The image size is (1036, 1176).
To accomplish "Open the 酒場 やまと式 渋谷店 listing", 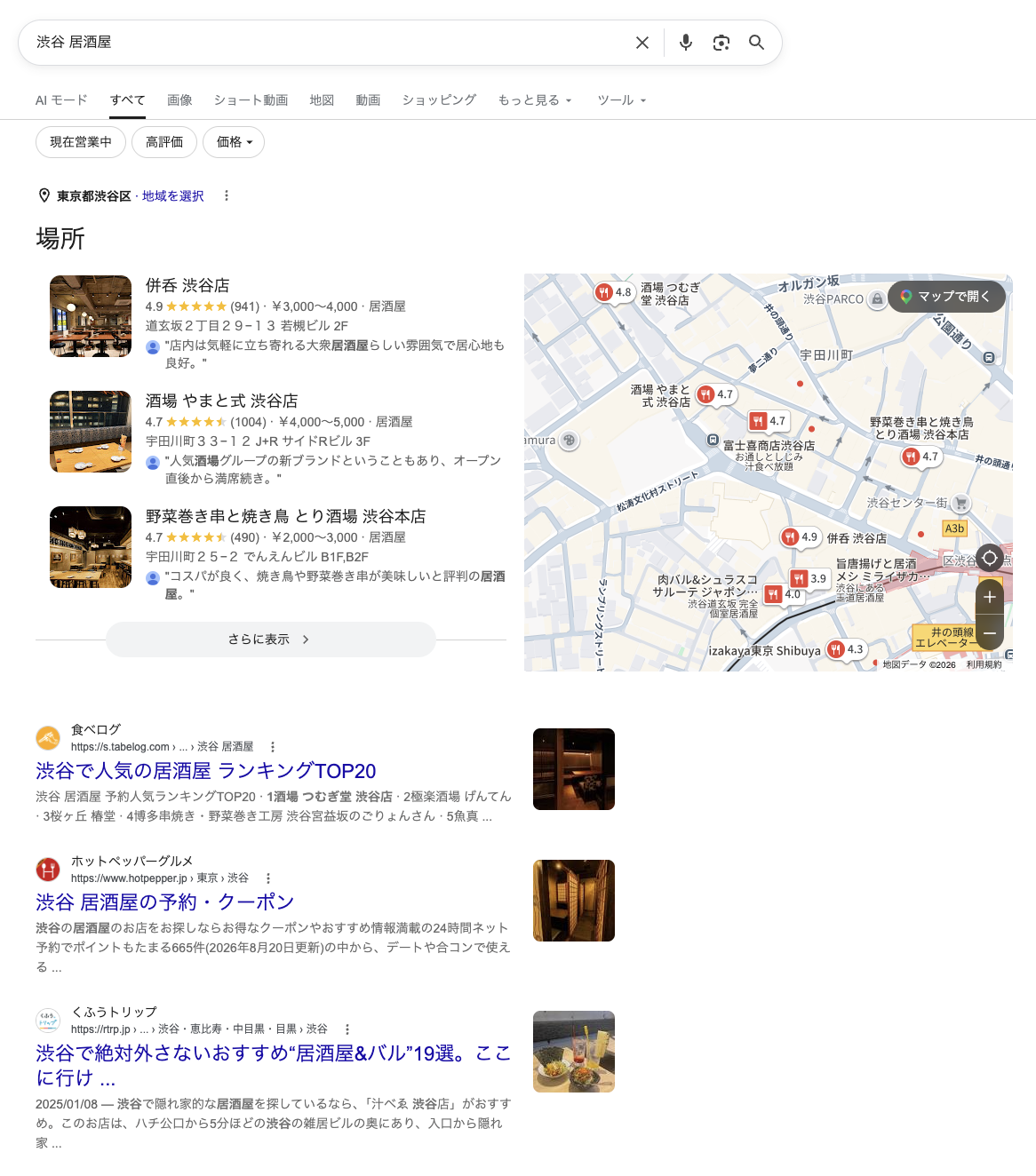I will pos(222,401).
